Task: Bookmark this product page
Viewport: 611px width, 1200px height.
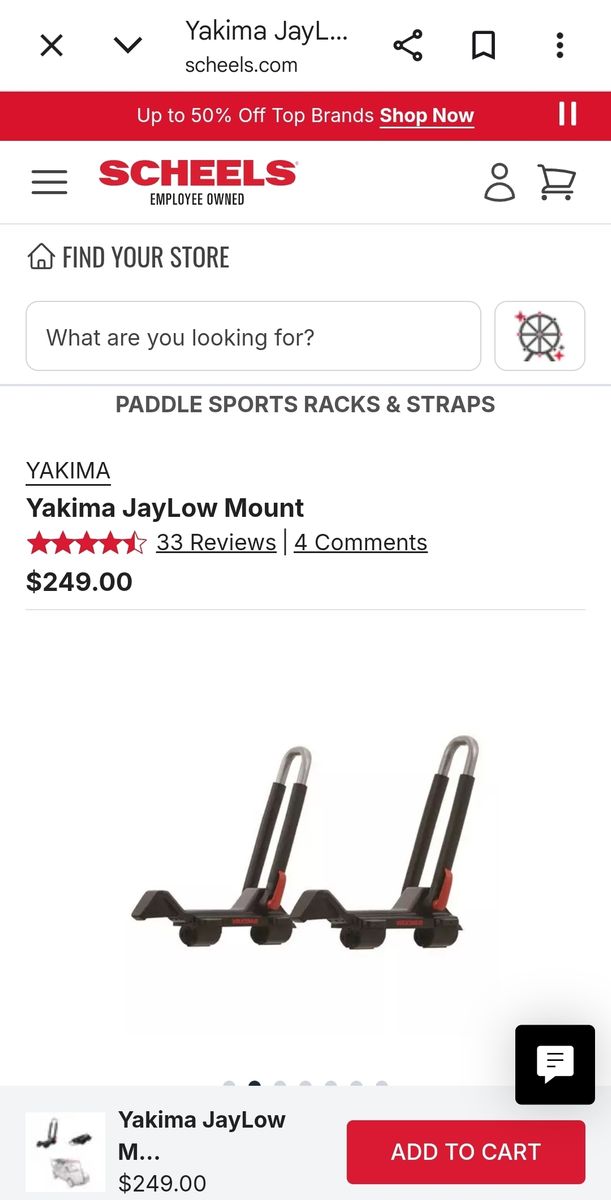Action: tap(483, 45)
